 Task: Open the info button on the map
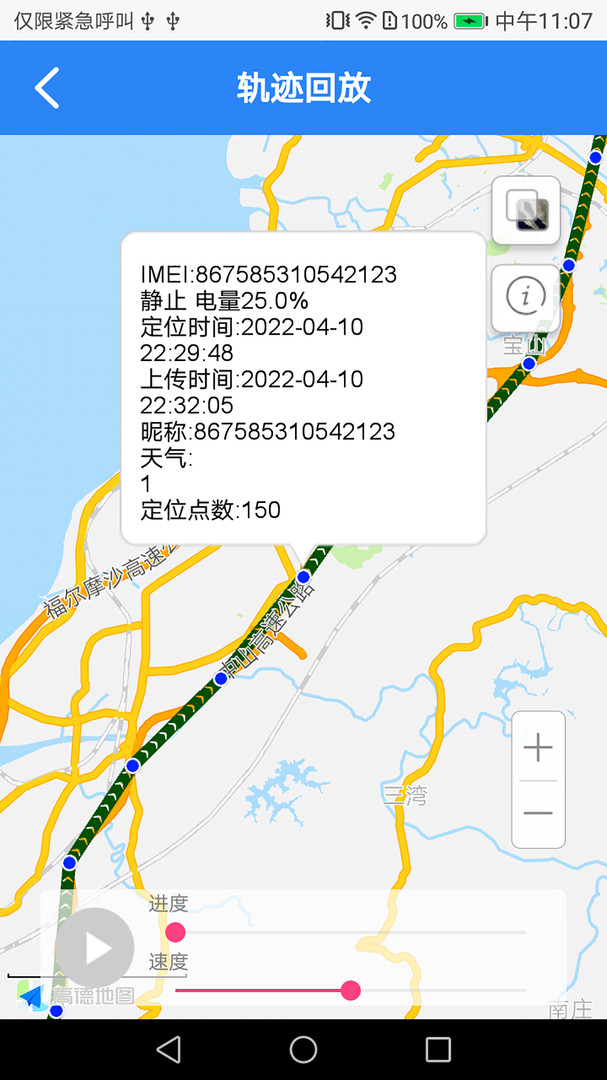coord(526,298)
